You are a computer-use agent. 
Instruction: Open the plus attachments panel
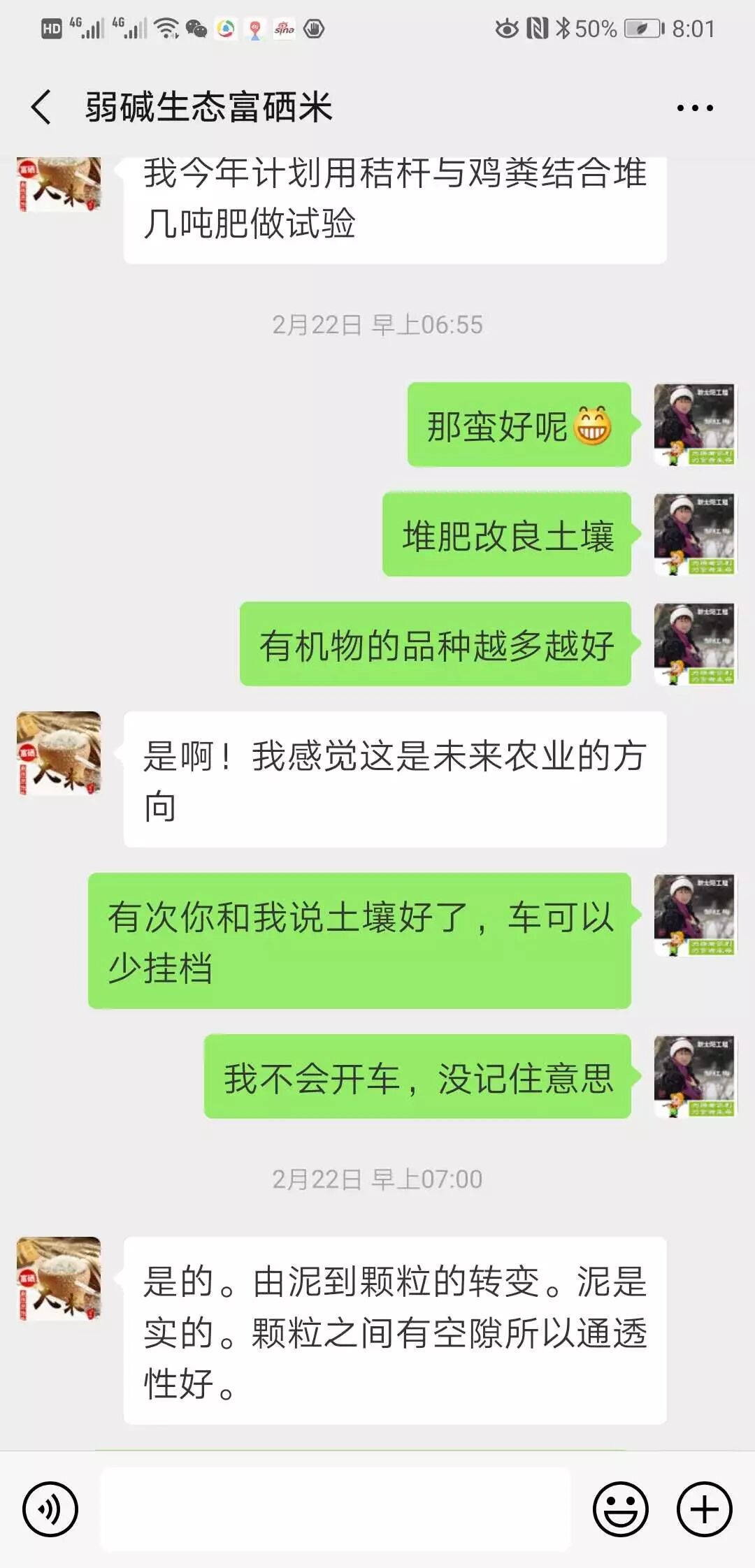point(704,1509)
